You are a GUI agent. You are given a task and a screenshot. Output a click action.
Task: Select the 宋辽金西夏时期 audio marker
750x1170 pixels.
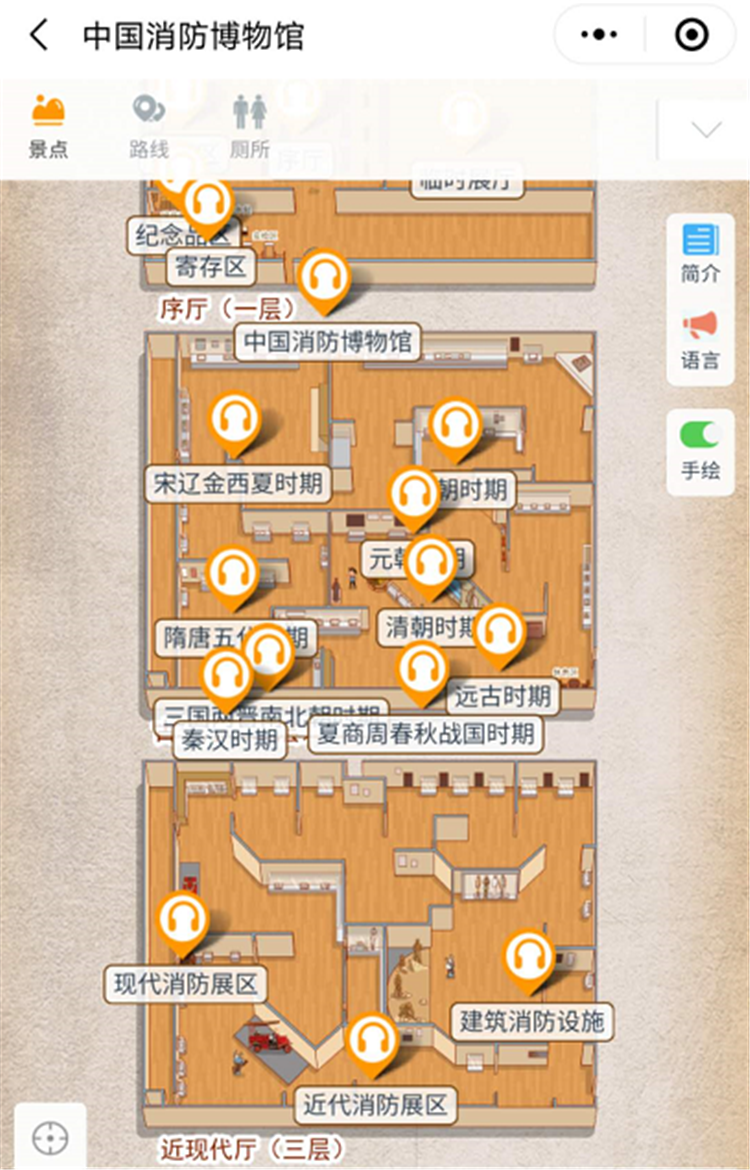(235, 420)
